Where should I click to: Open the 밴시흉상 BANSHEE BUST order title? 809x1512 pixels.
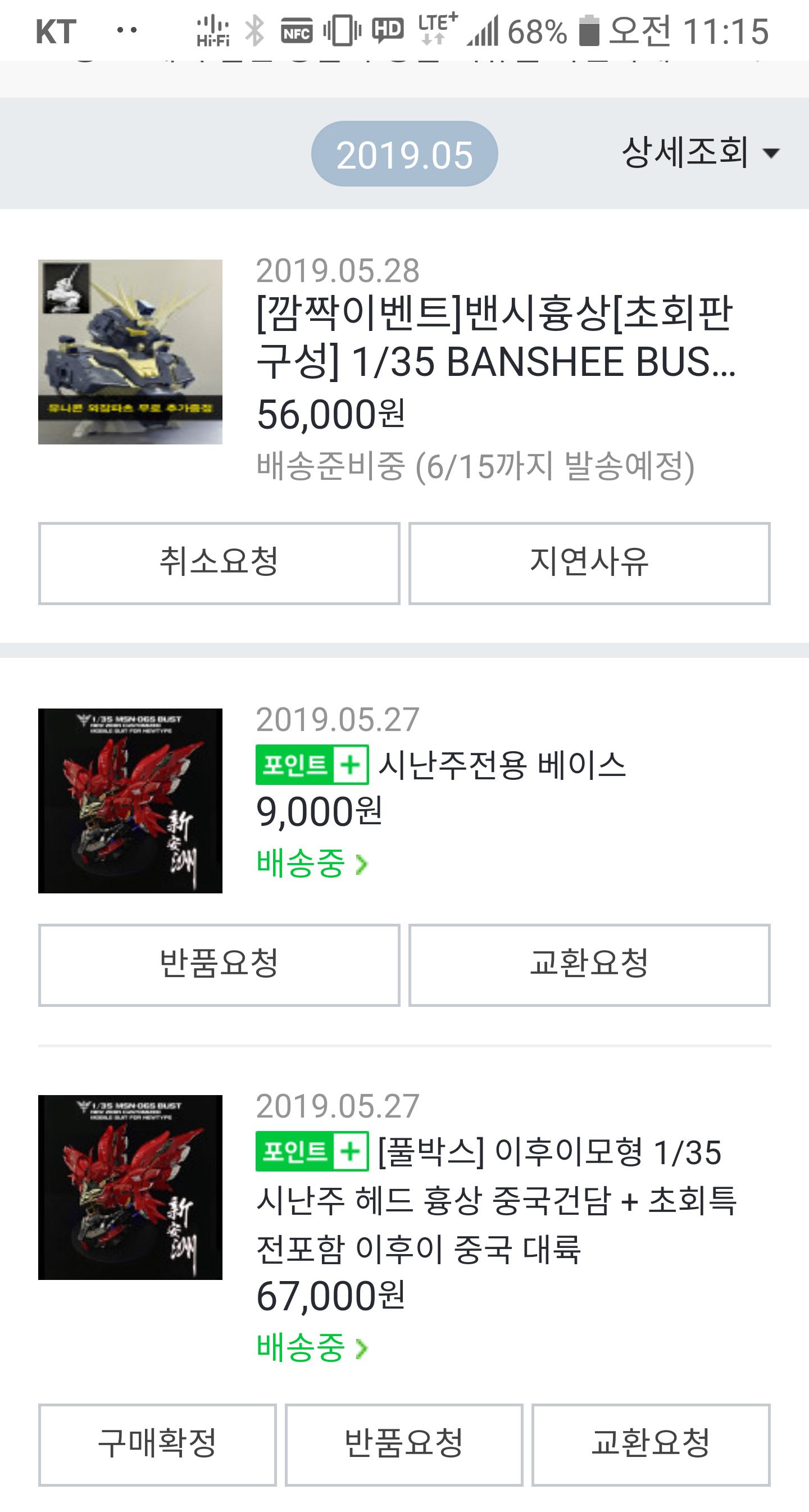pos(495,337)
